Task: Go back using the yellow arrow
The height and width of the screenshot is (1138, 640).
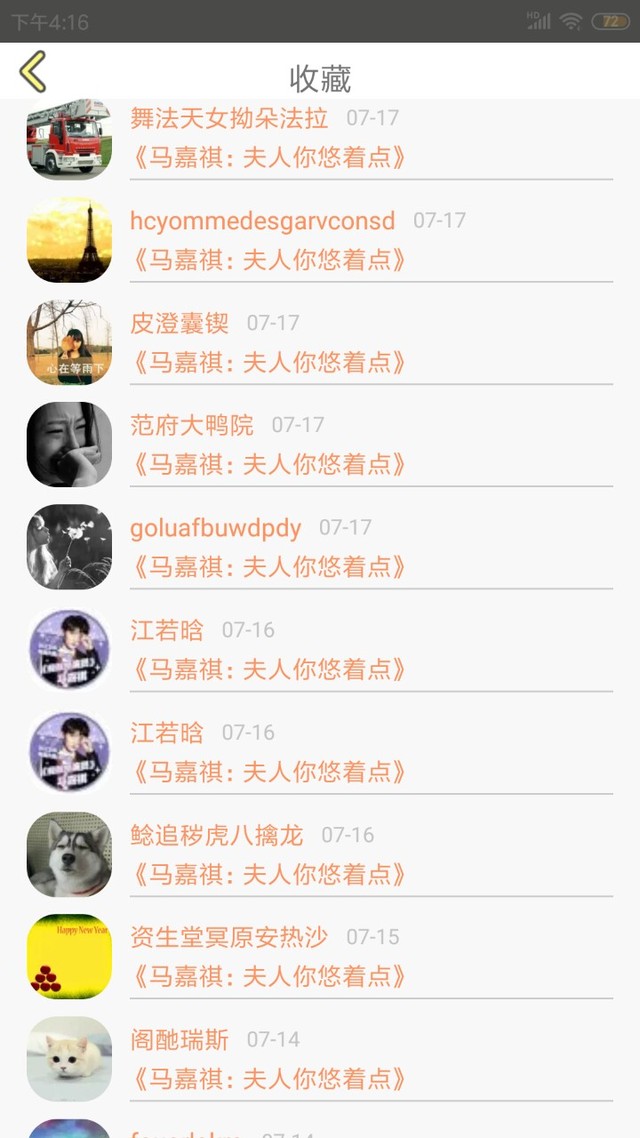Action: click(33, 71)
